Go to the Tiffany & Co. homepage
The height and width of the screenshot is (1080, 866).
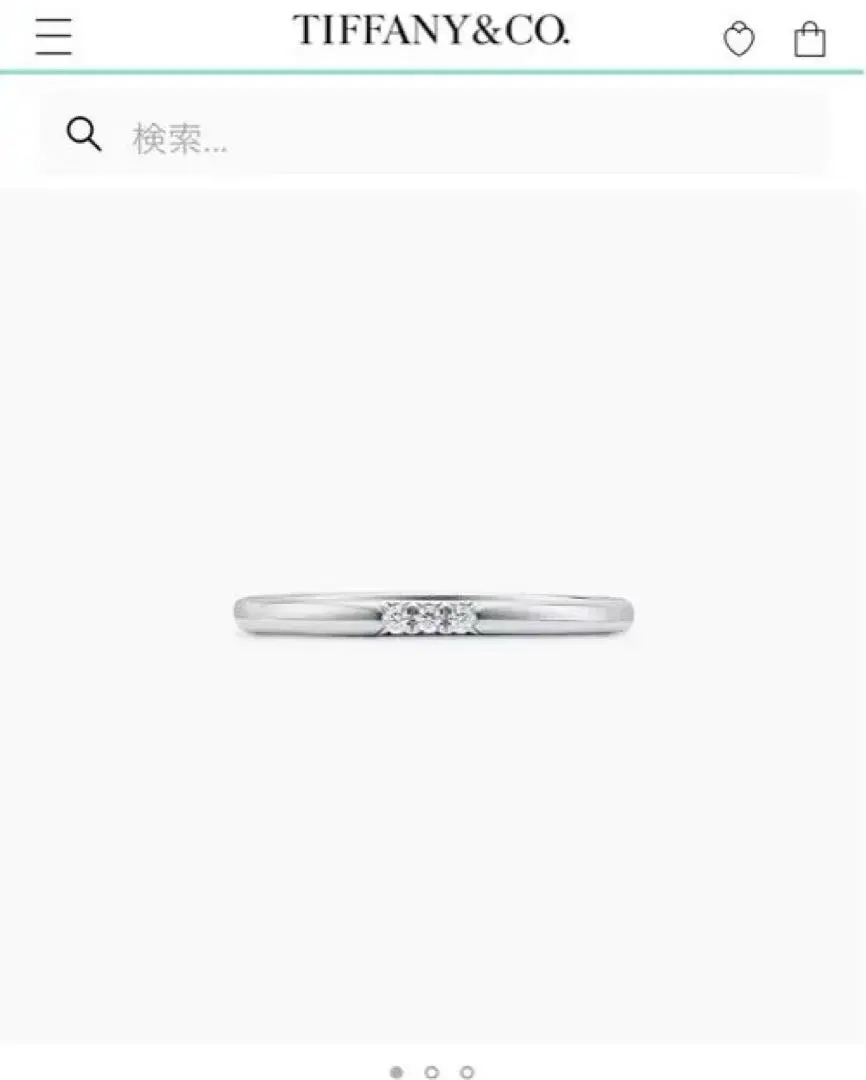[431, 31]
